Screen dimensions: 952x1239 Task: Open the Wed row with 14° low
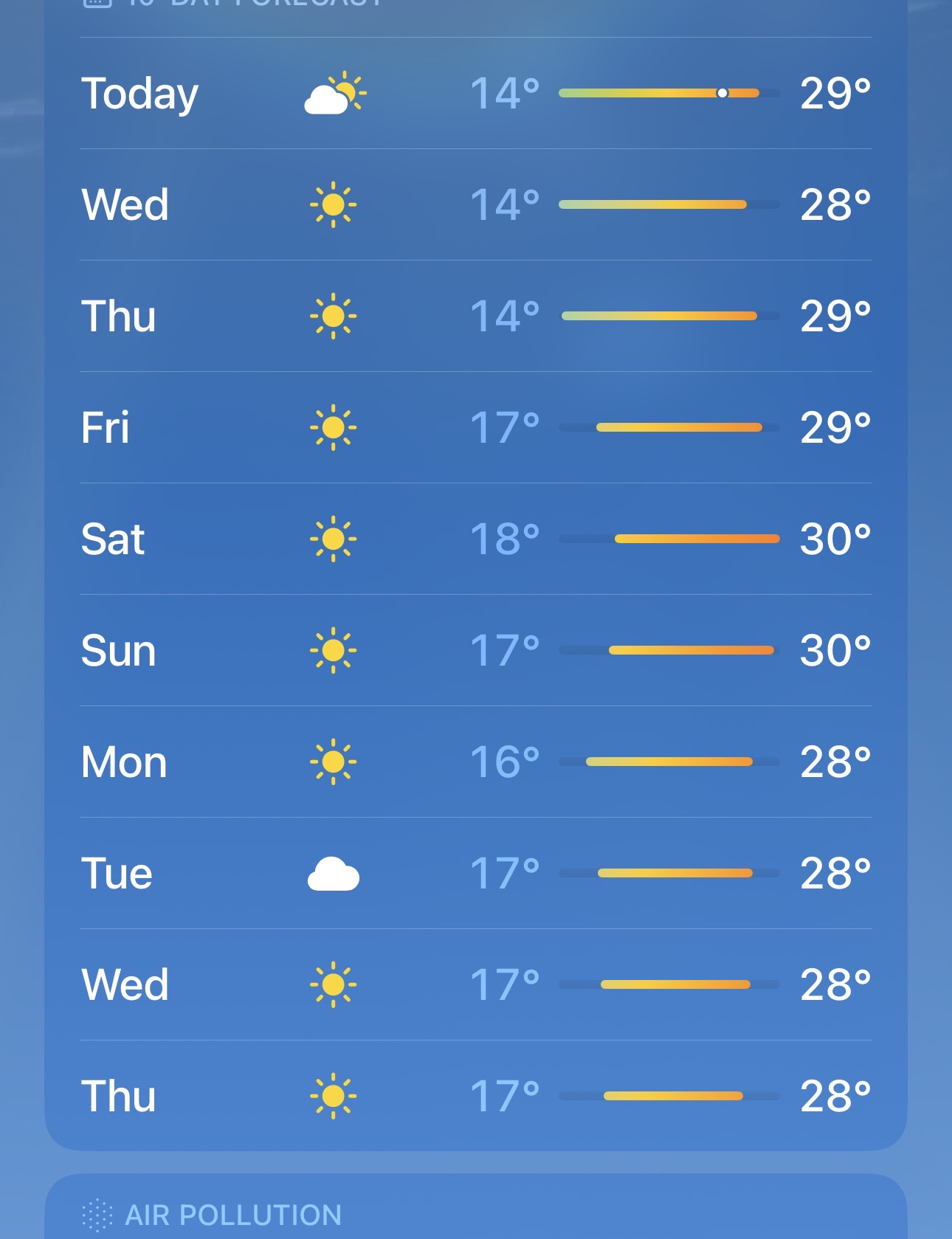click(476, 204)
